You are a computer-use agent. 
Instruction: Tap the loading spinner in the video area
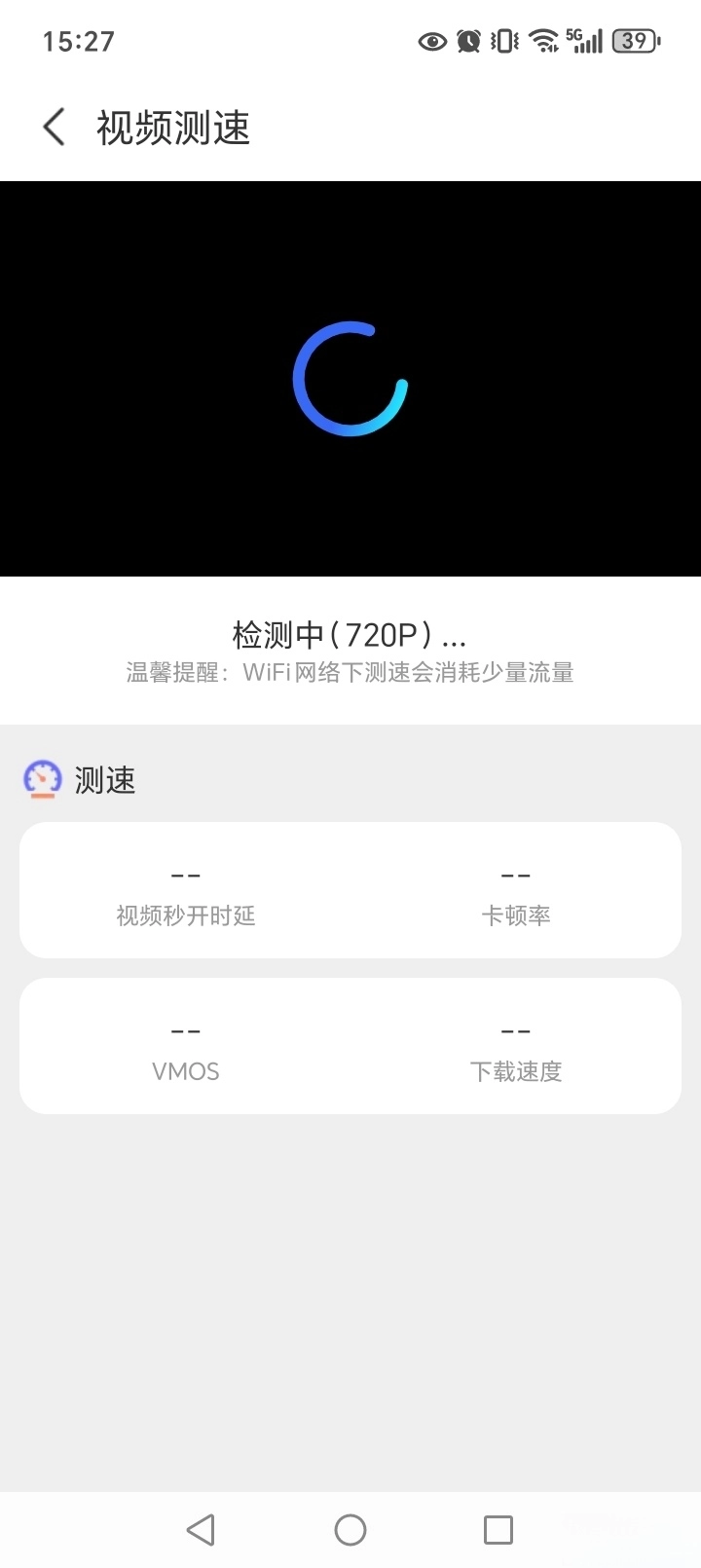point(350,378)
